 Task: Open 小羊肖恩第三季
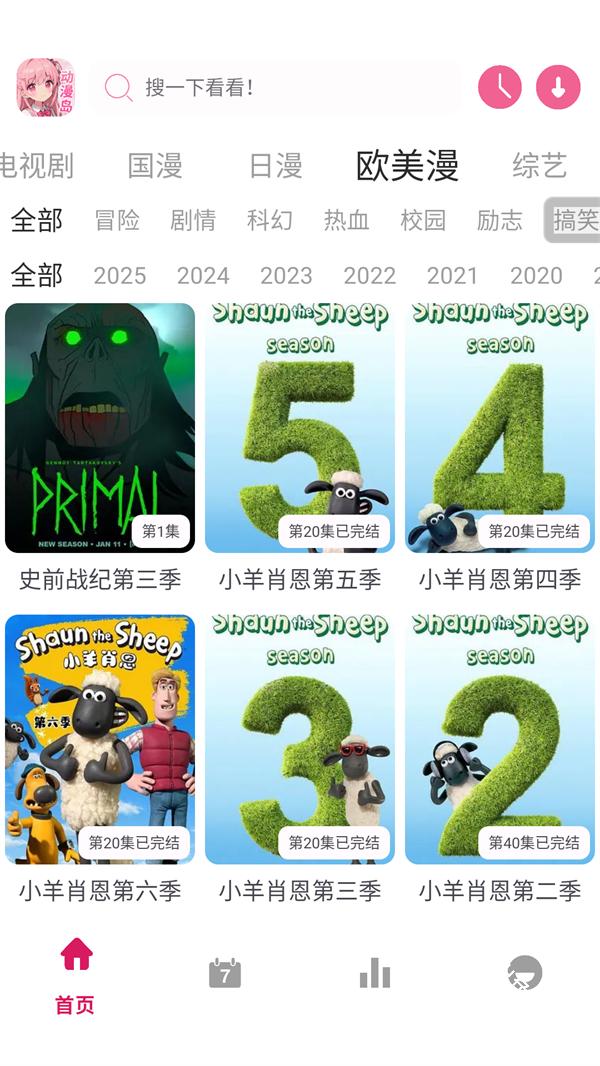pos(300,740)
